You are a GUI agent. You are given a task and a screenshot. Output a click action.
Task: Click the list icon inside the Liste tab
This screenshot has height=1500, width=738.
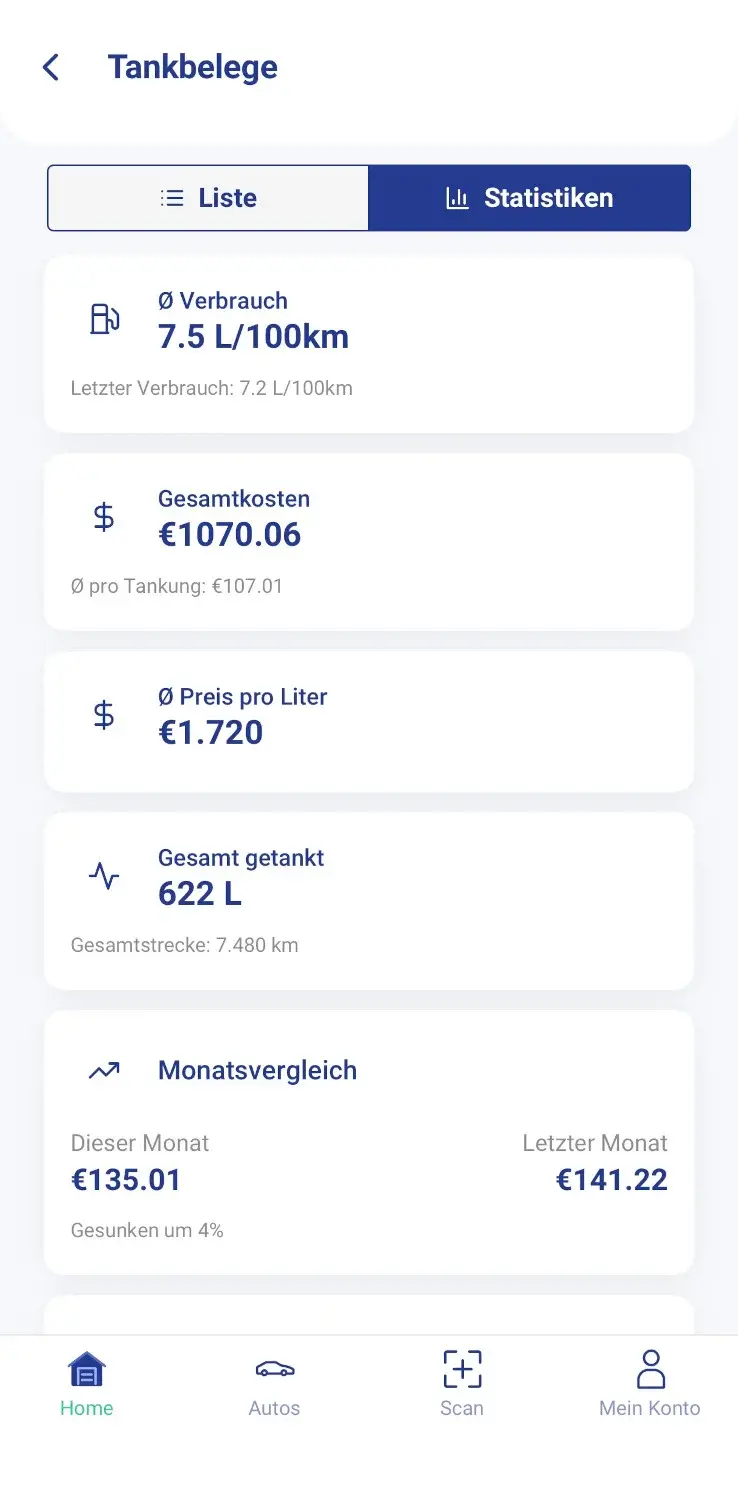(172, 197)
